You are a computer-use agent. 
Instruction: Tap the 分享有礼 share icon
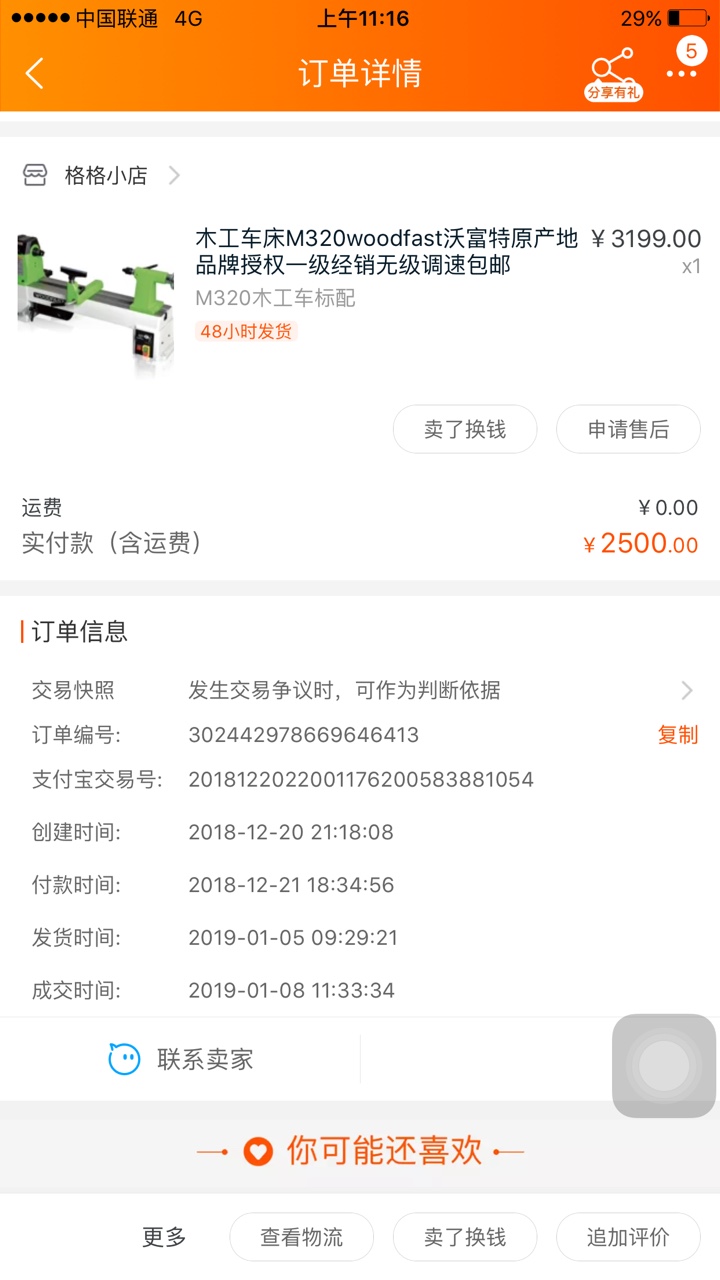pos(612,74)
